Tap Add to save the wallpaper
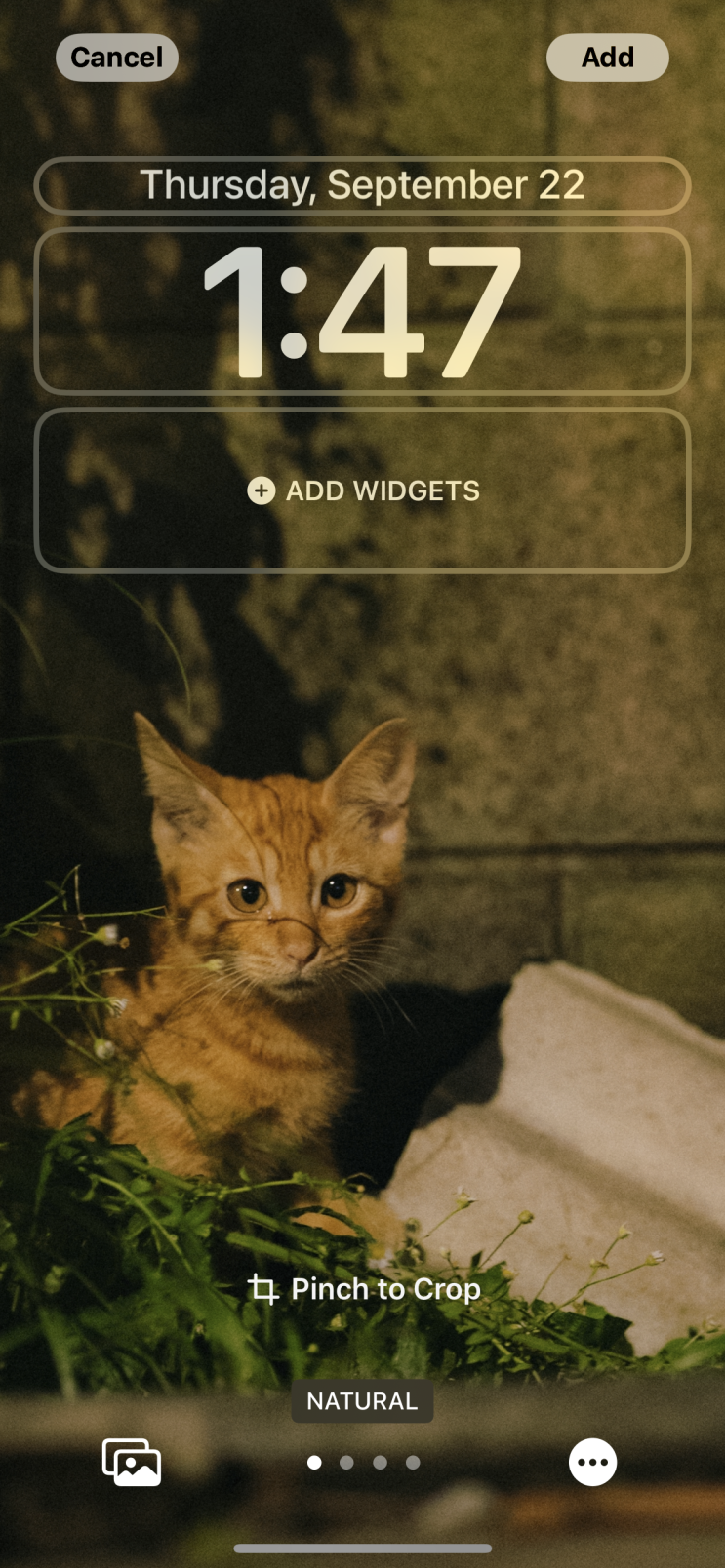This screenshot has width=725, height=1568. coord(608,58)
